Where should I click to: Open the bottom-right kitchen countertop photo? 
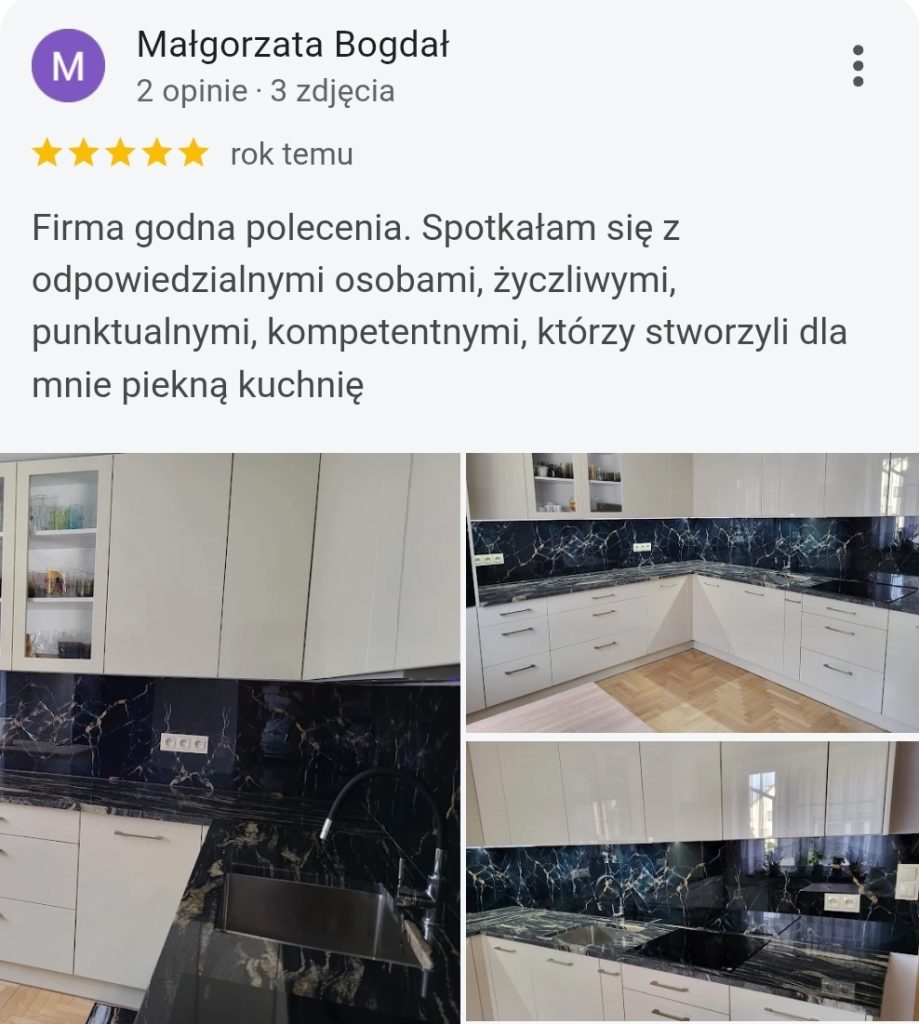click(x=691, y=880)
